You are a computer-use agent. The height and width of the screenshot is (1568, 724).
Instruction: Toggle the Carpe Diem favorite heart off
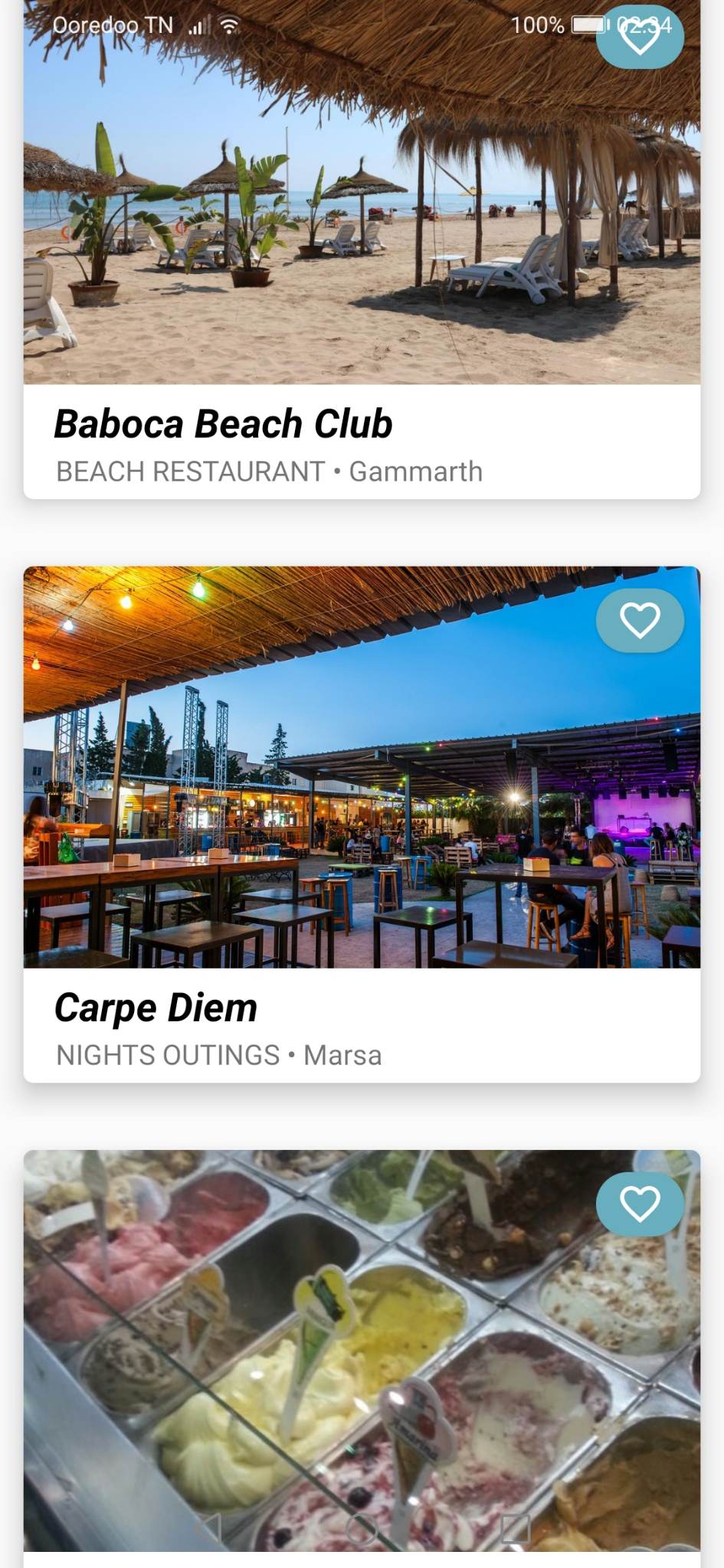[x=640, y=621]
